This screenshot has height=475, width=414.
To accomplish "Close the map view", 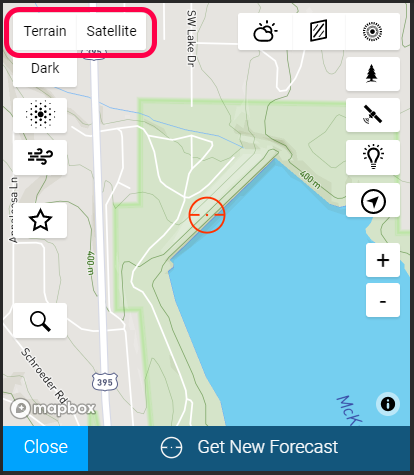I will click(46, 447).
